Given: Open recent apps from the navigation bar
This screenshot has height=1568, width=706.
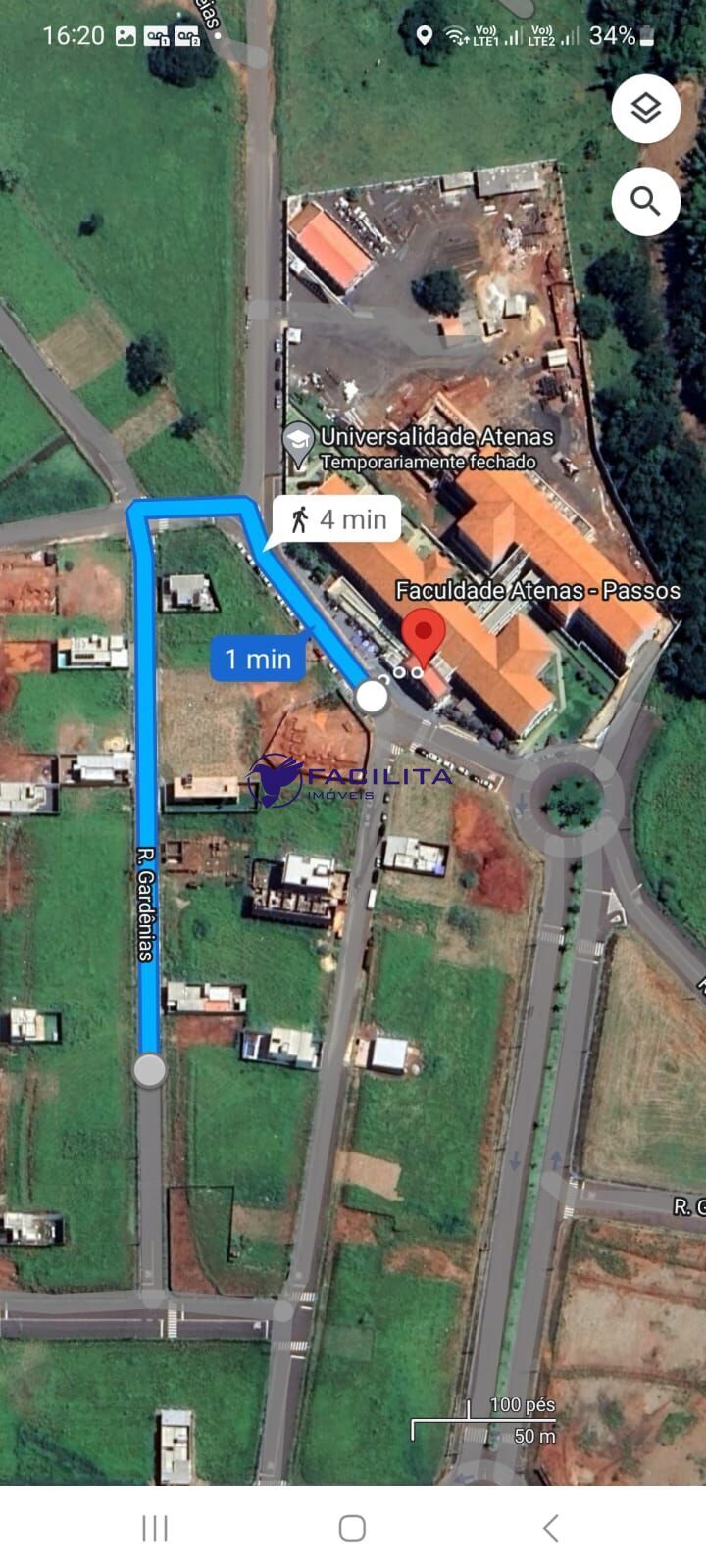Looking at the screenshot, I should (155, 1527).
